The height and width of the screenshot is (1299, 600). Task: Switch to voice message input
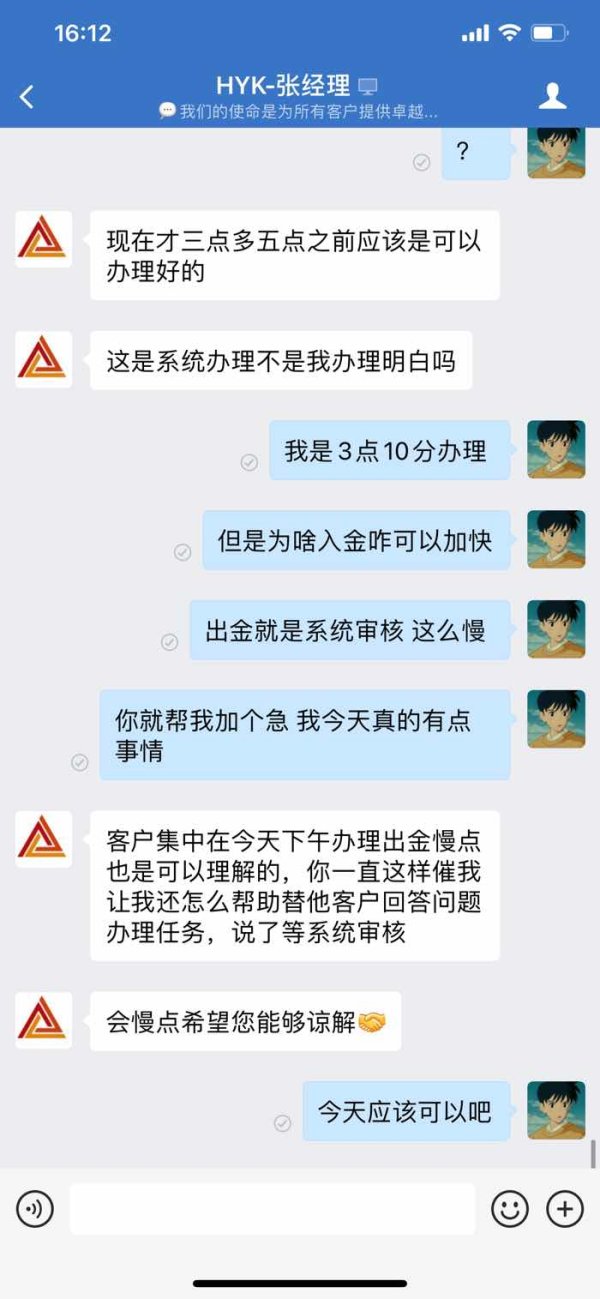point(35,1209)
